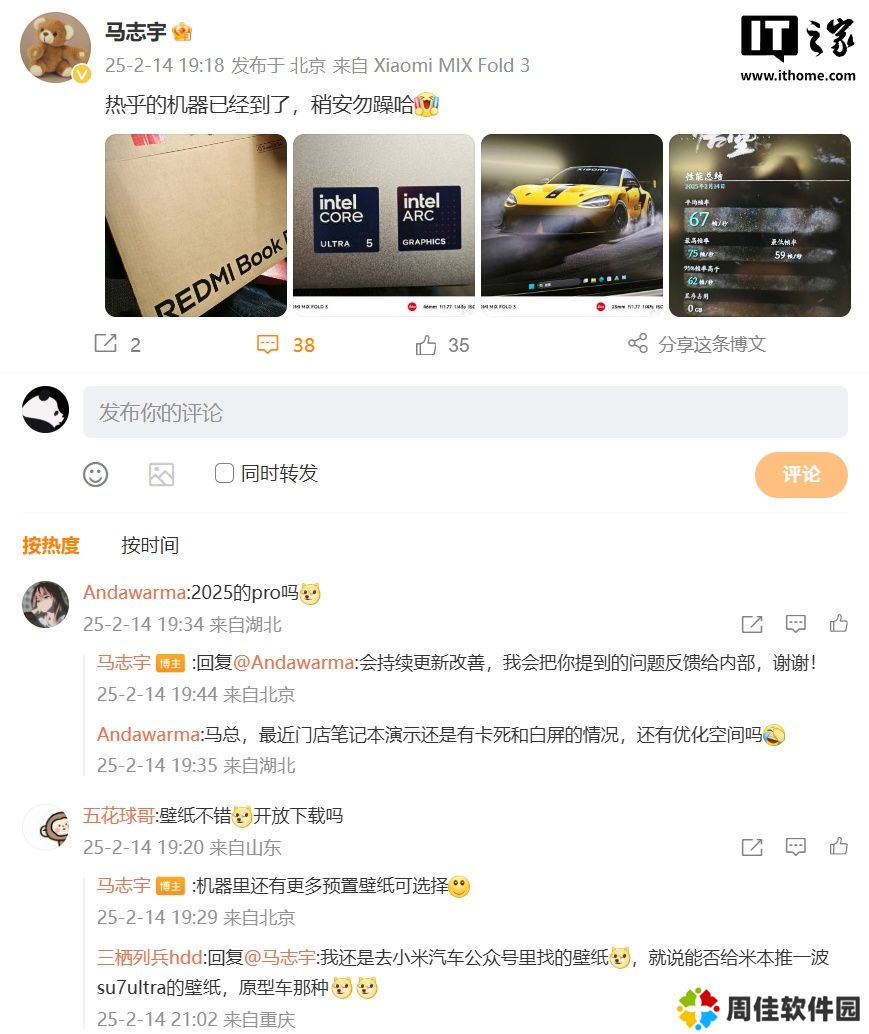
Task: Repost Andawarma's comment about 2025 pro
Action: pyautogui.click(x=752, y=624)
